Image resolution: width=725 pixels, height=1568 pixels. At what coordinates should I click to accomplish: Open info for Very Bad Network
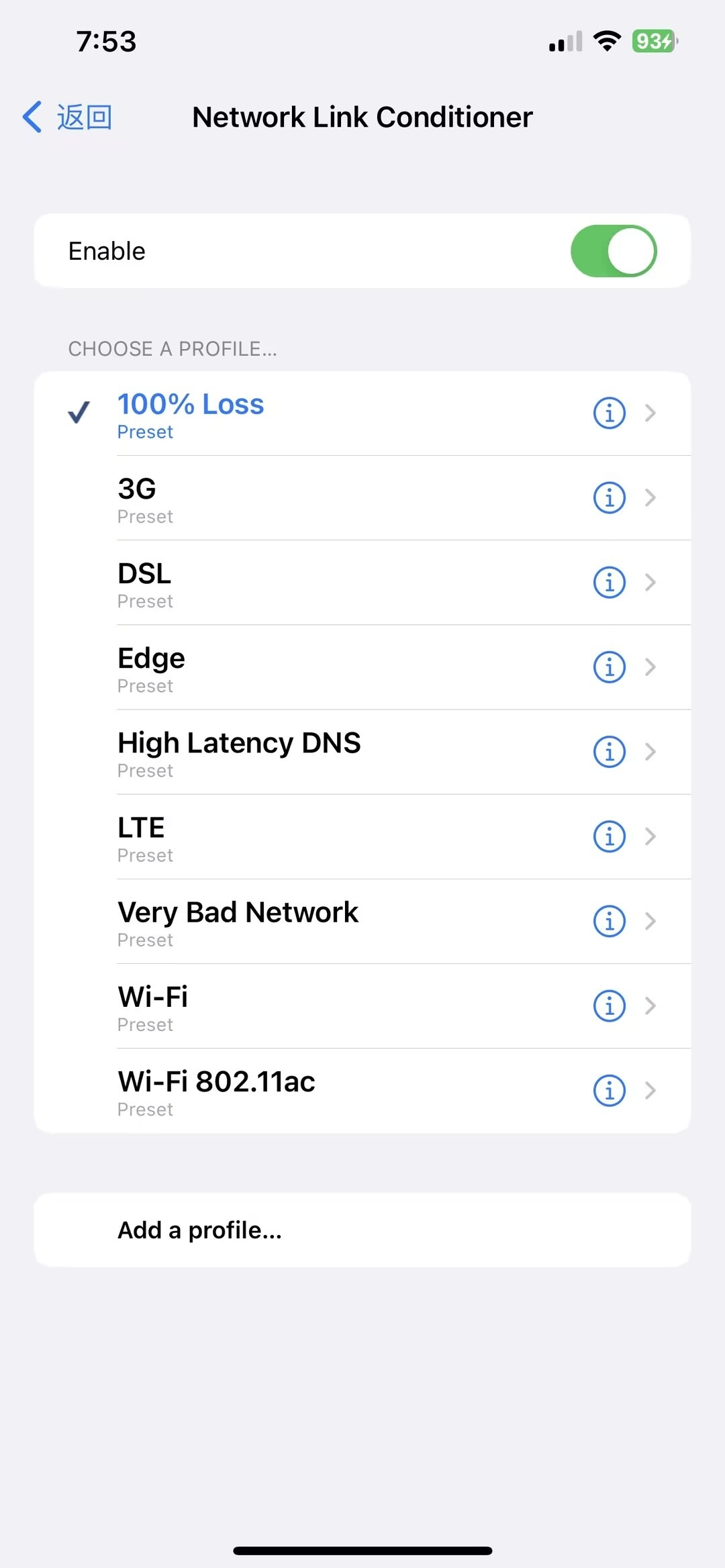pos(610,921)
